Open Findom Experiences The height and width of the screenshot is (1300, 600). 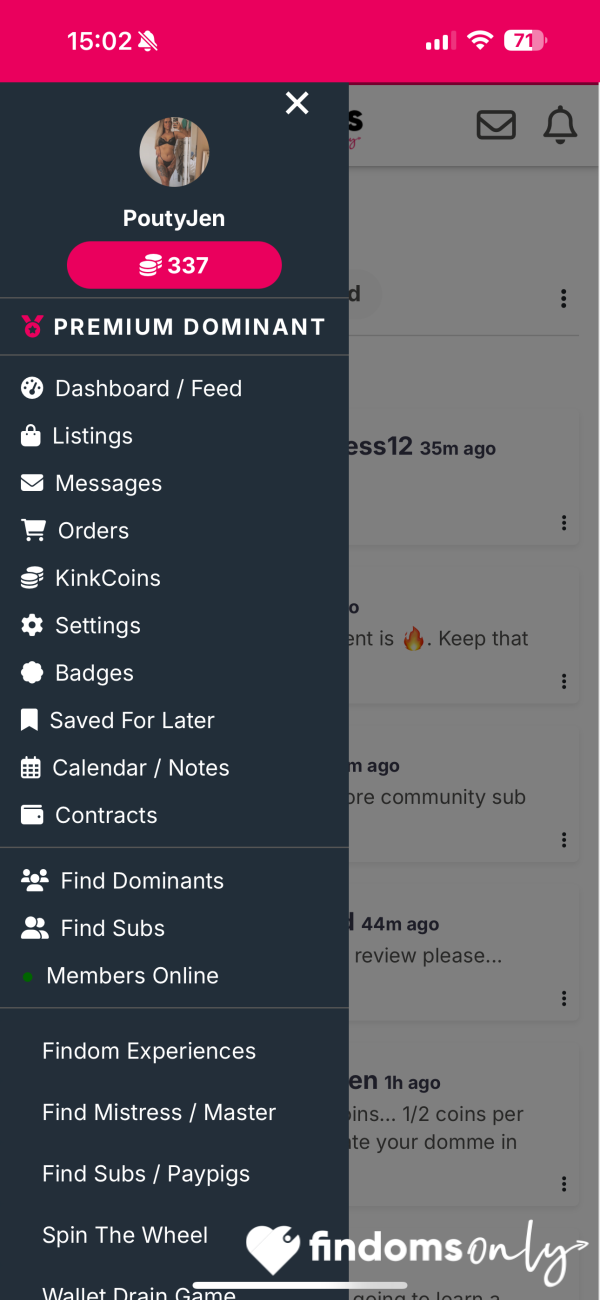pyautogui.click(x=149, y=1051)
